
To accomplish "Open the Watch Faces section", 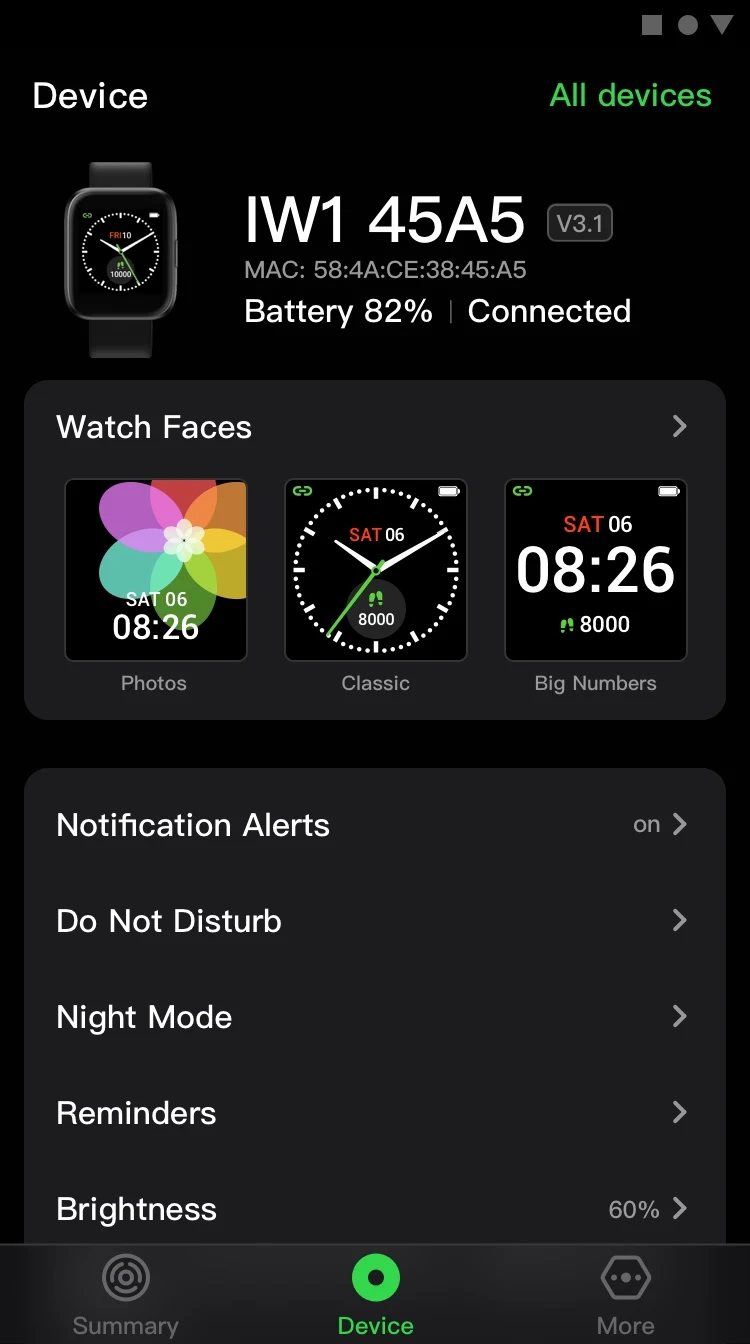I will click(375, 427).
